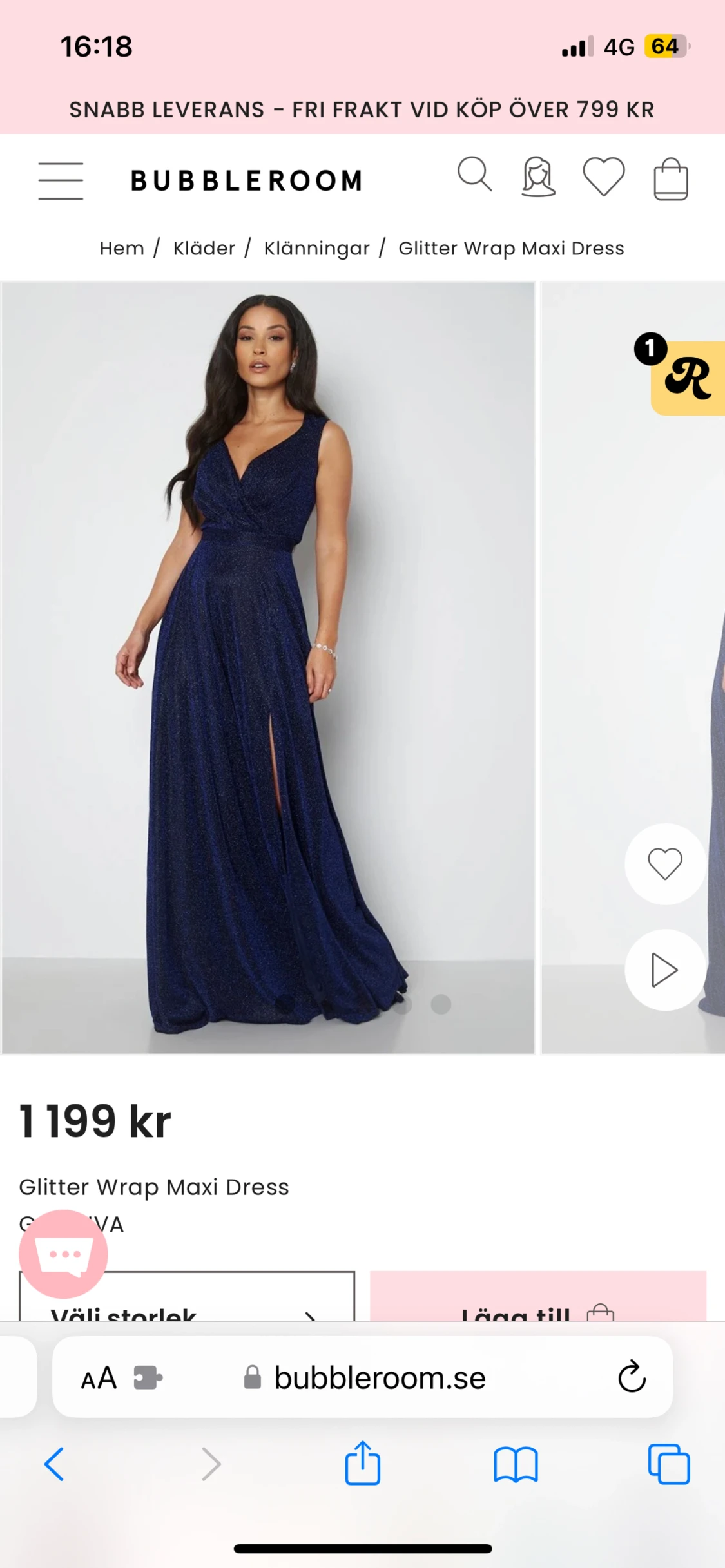Open Safari reader options AA
The height and width of the screenshot is (1568, 725).
(99, 1379)
